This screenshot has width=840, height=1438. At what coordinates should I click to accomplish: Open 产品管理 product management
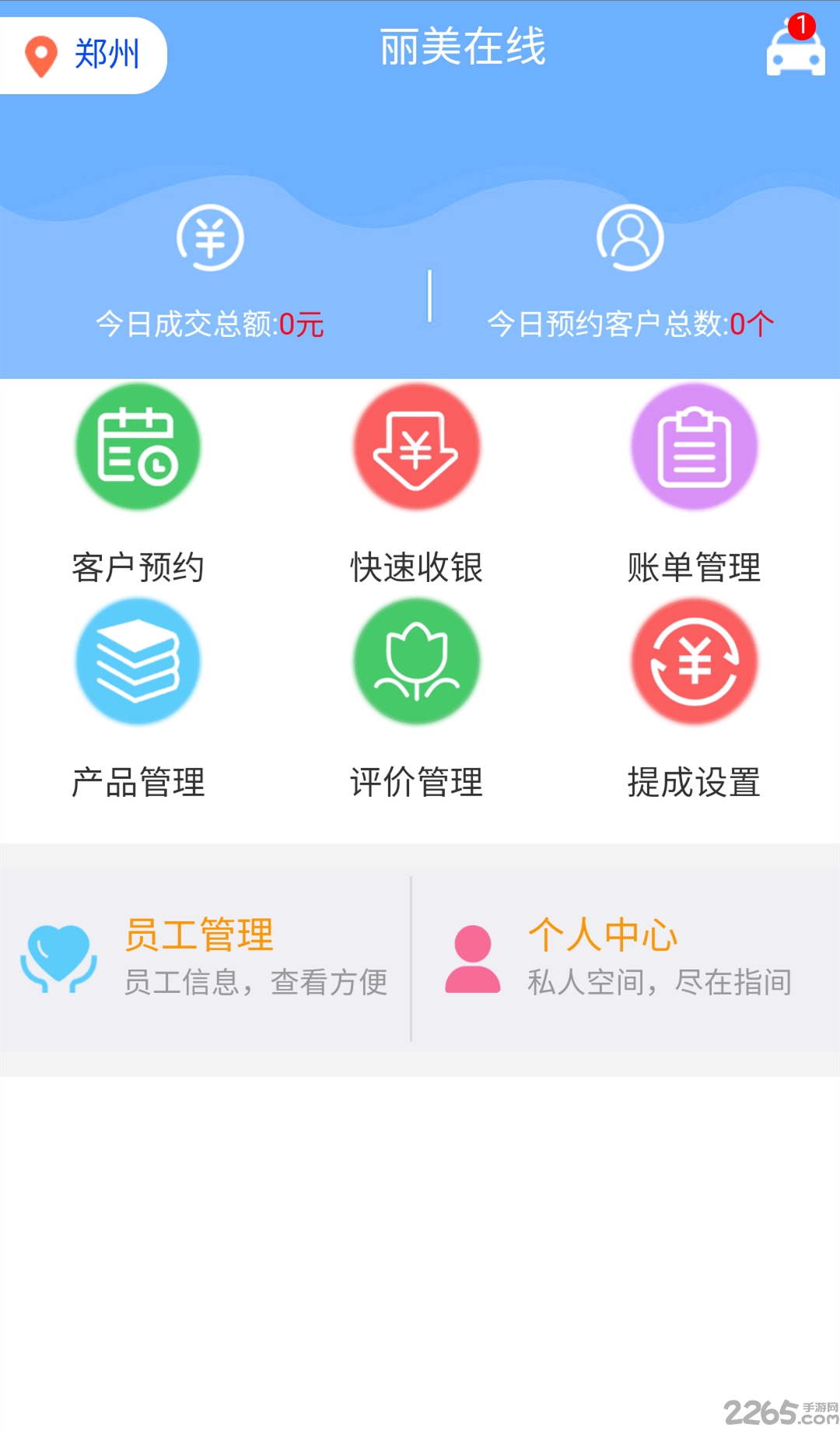click(x=138, y=699)
